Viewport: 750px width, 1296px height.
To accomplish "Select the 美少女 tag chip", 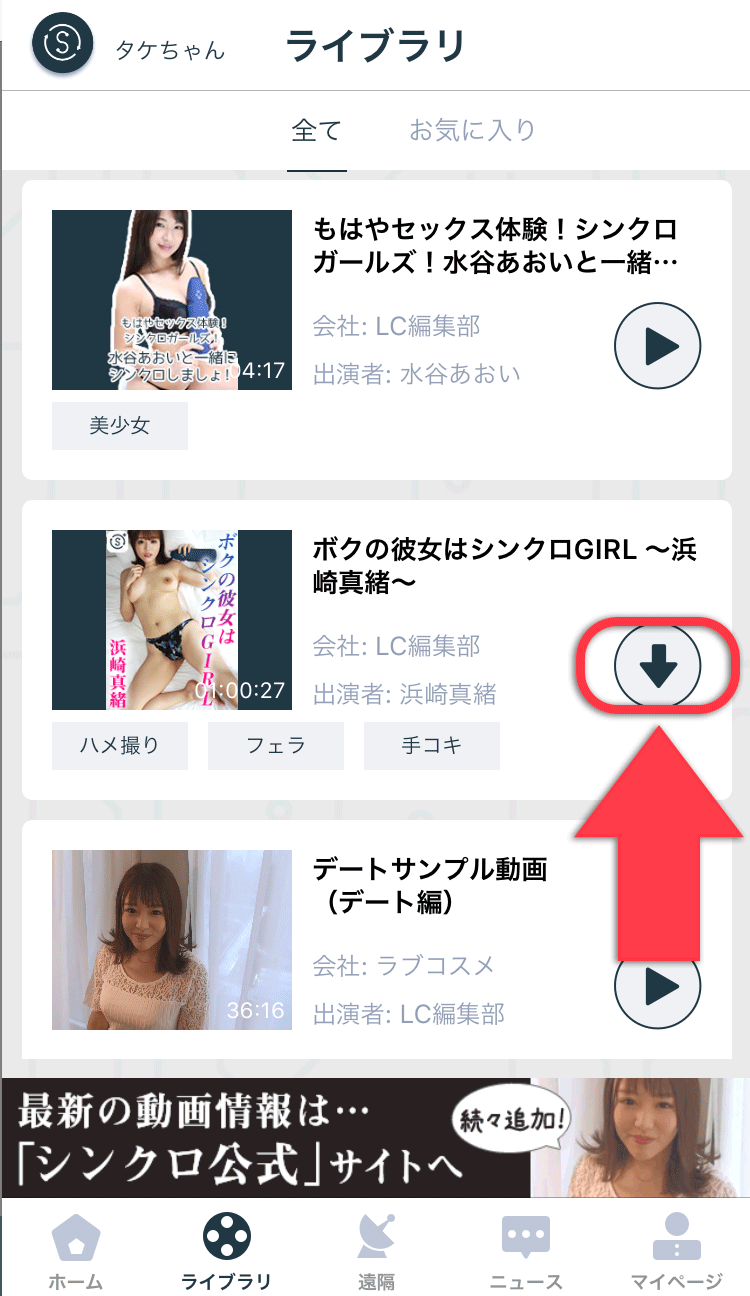I will tap(119, 425).
